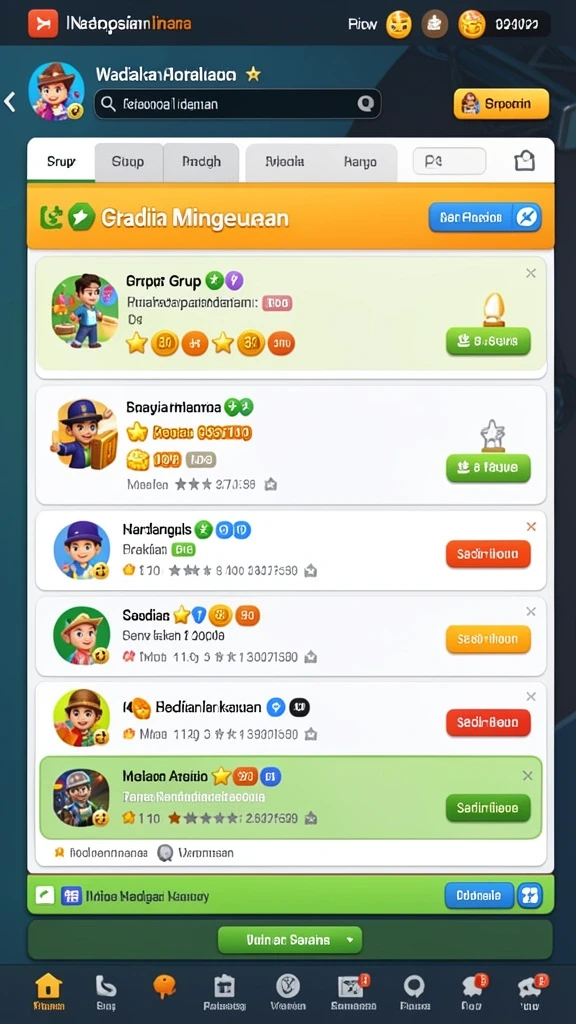Close the Nardangals row with its X

(x=531, y=526)
